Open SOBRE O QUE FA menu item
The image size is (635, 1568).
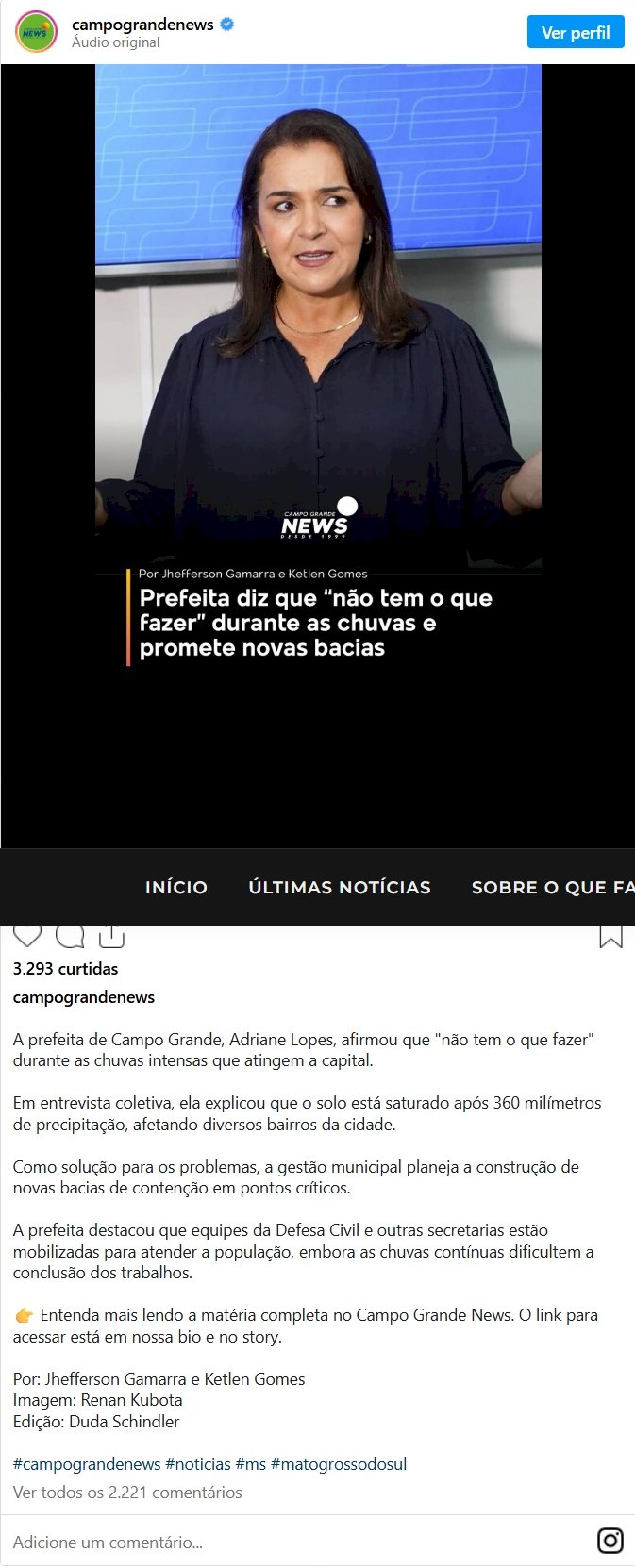click(552, 887)
